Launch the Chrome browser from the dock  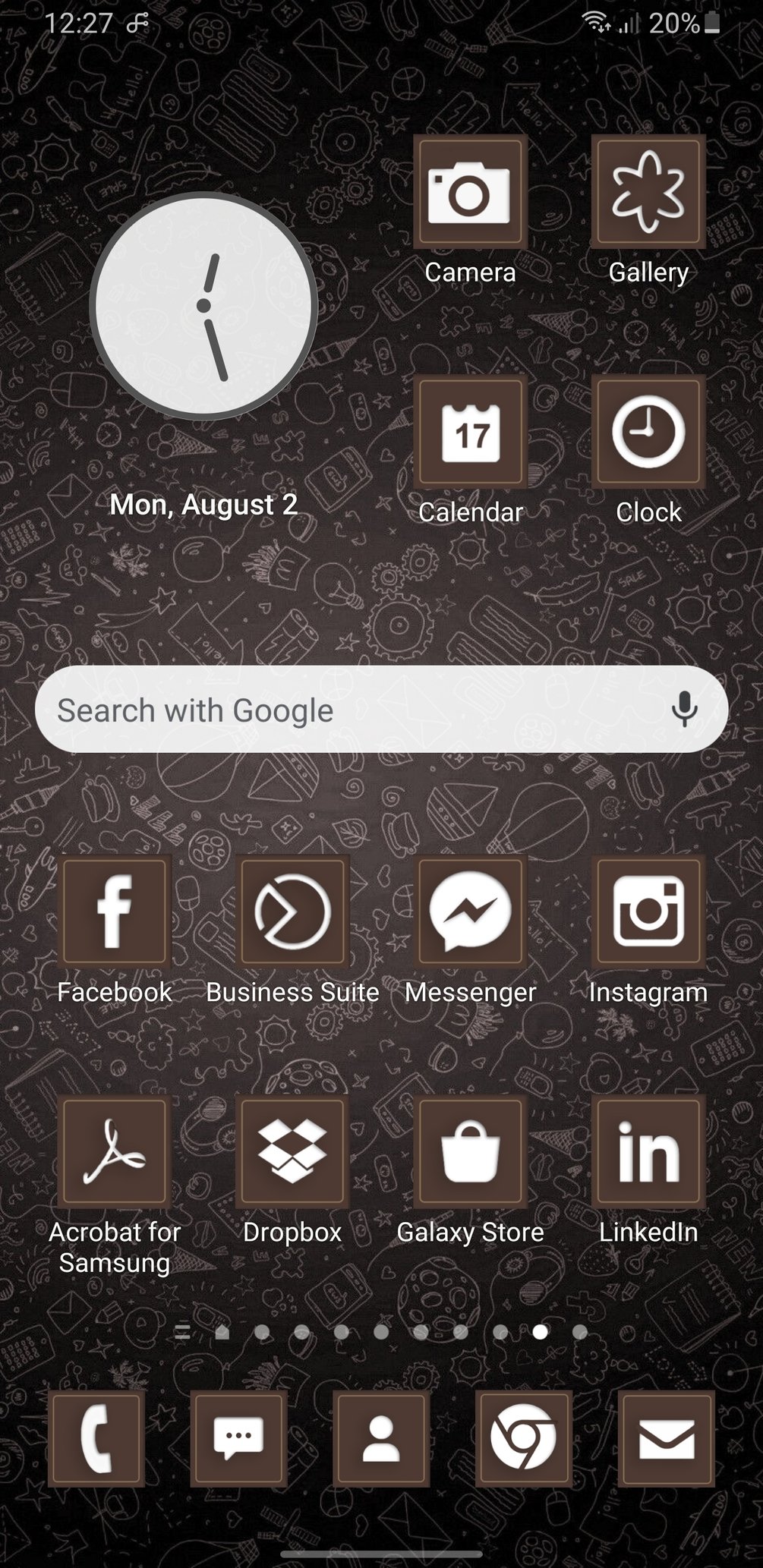point(523,1438)
